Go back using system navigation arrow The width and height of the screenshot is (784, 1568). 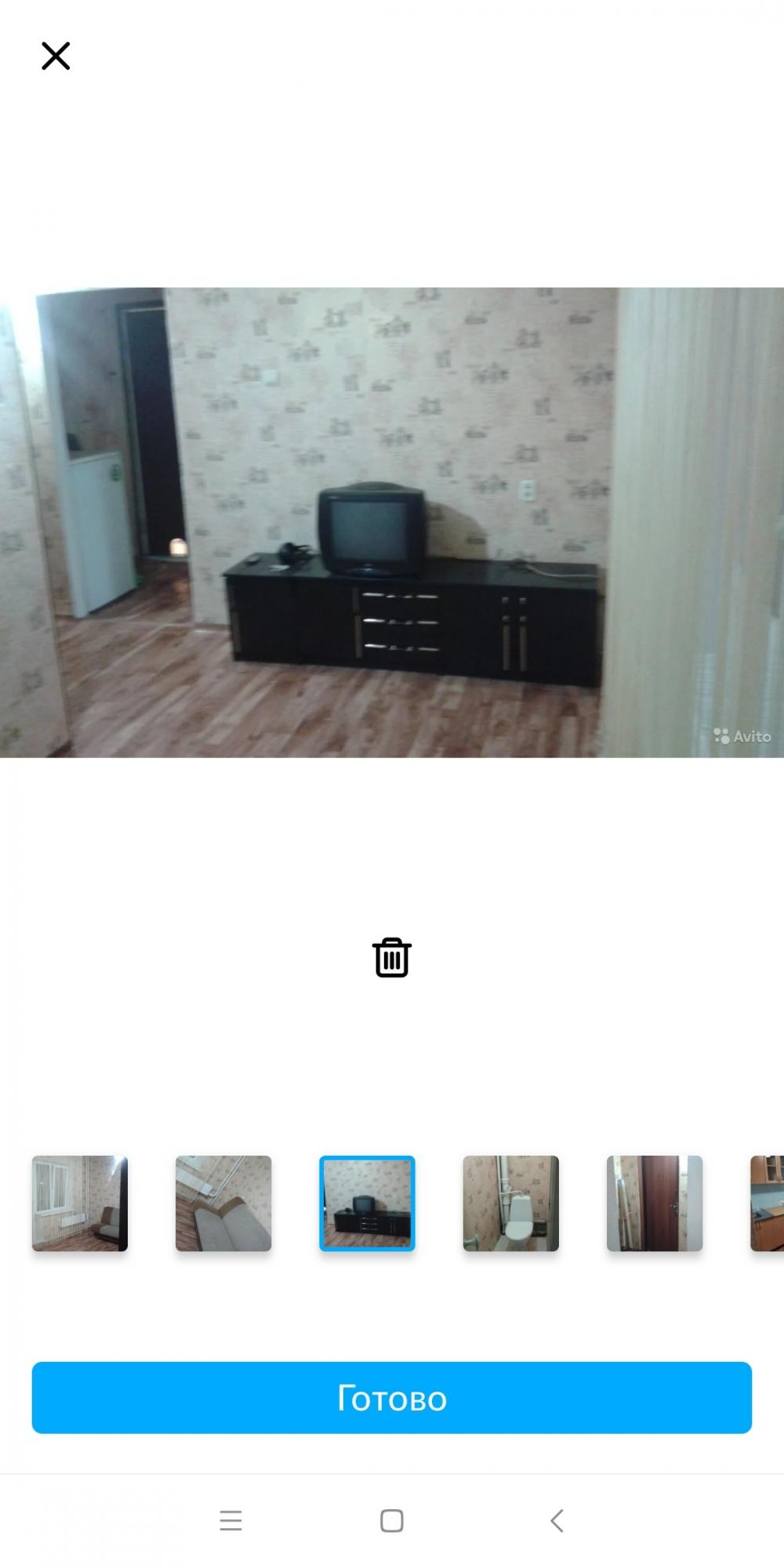557,1521
